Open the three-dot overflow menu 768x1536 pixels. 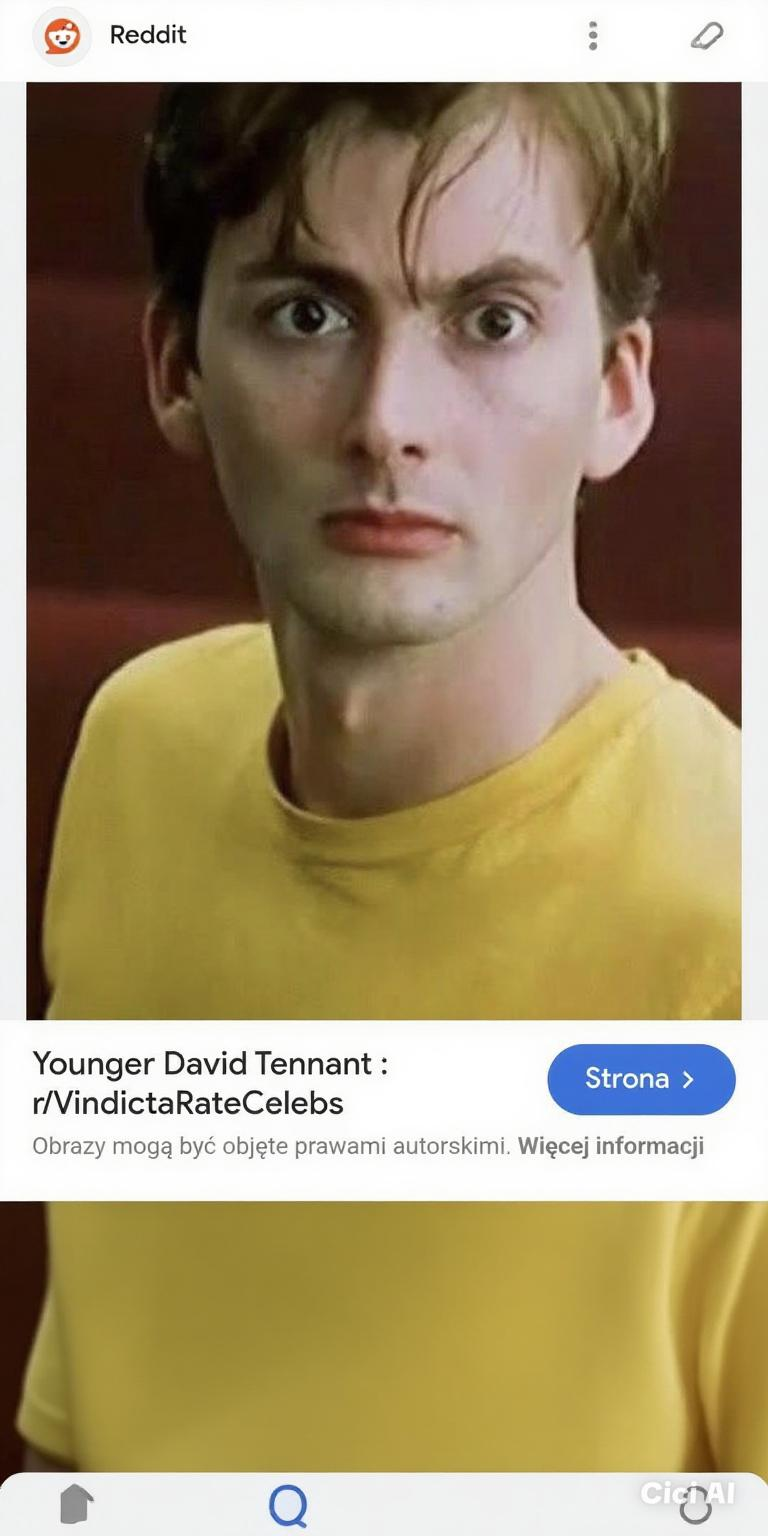(593, 36)
